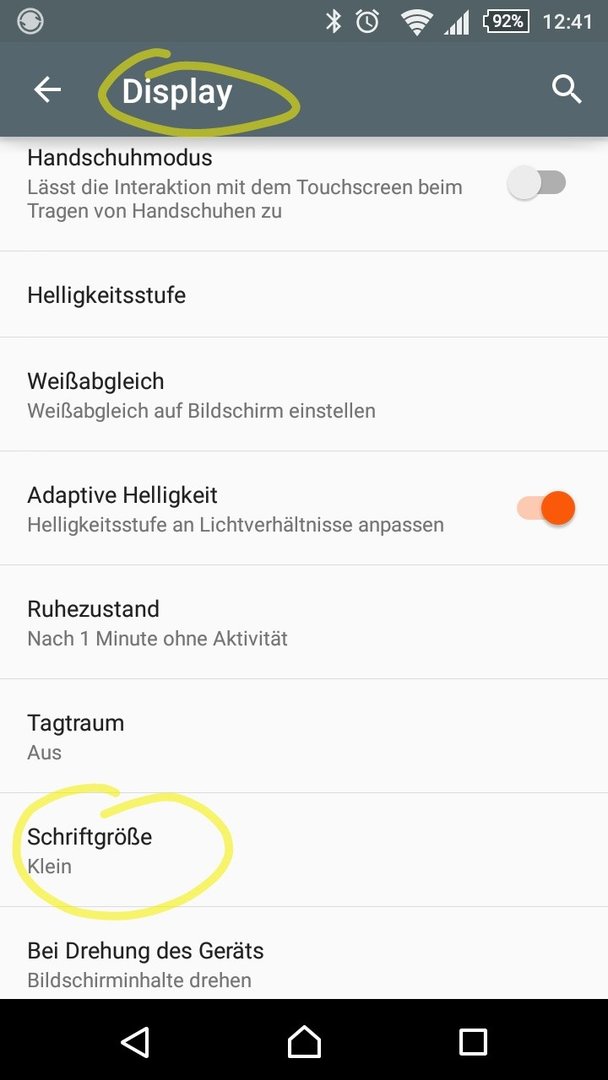Open Schriftgröße font size setting
Image resolution: width=608 pixels, height=1080 pixels.
point(304,850)
